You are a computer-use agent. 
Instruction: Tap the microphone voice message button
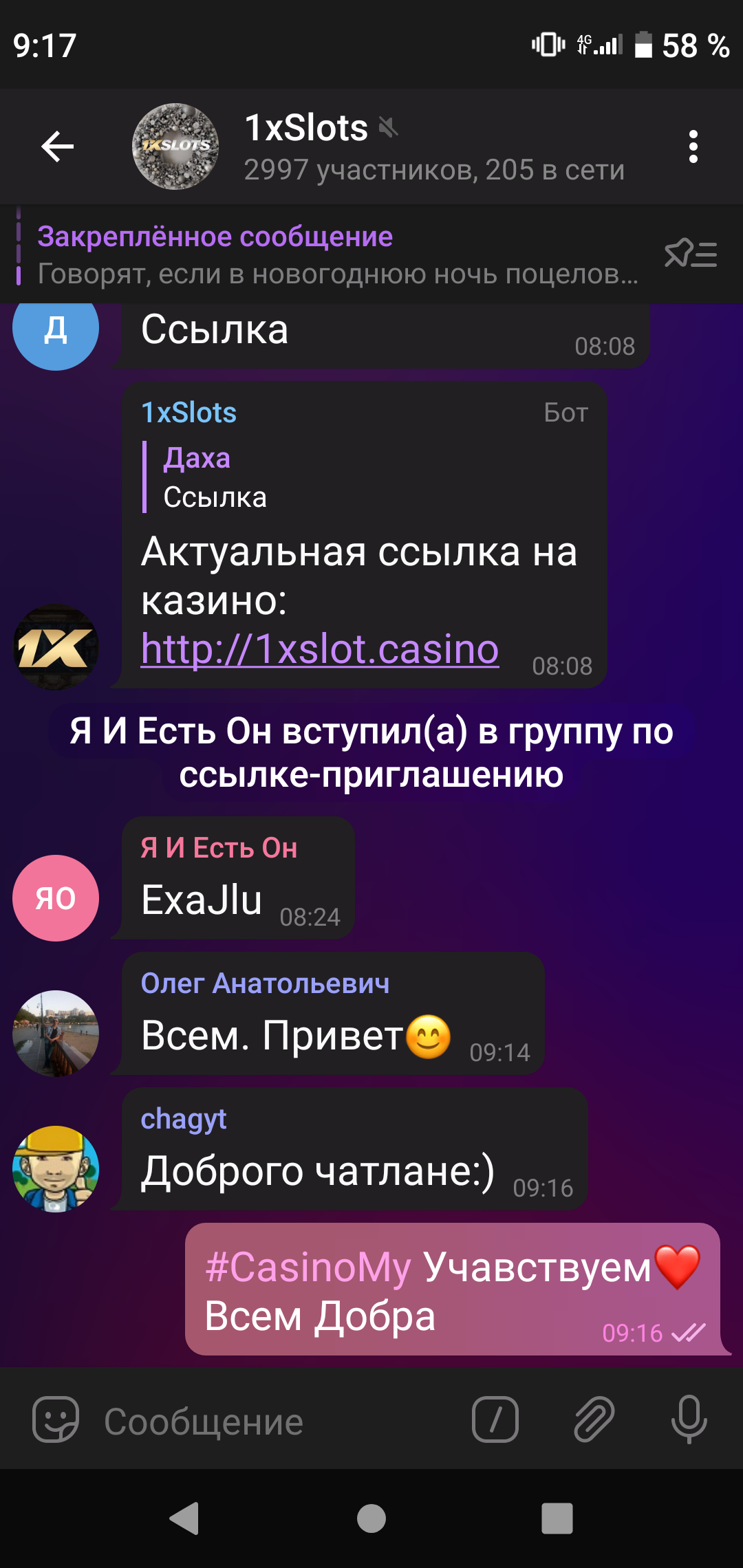[689, 1419]
